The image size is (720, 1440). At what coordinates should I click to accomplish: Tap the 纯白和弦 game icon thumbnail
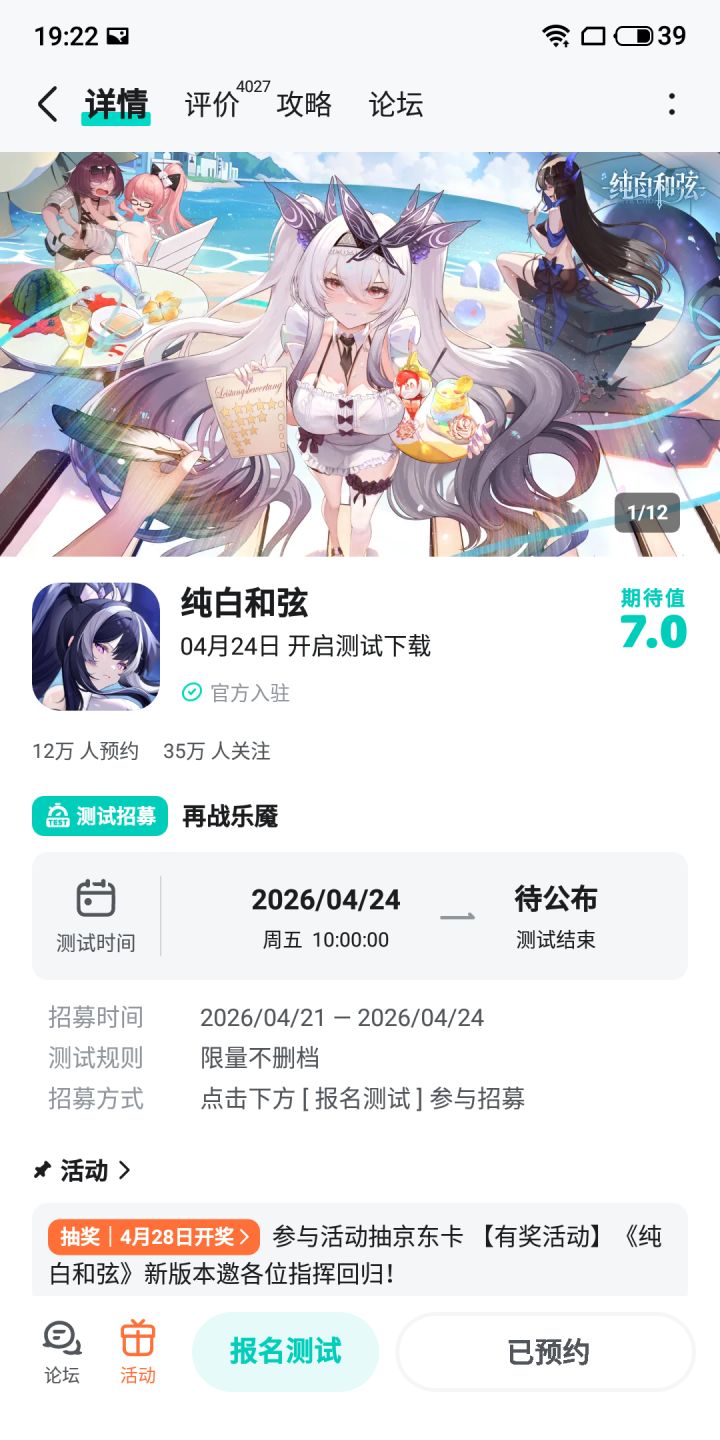pos(97,645)
